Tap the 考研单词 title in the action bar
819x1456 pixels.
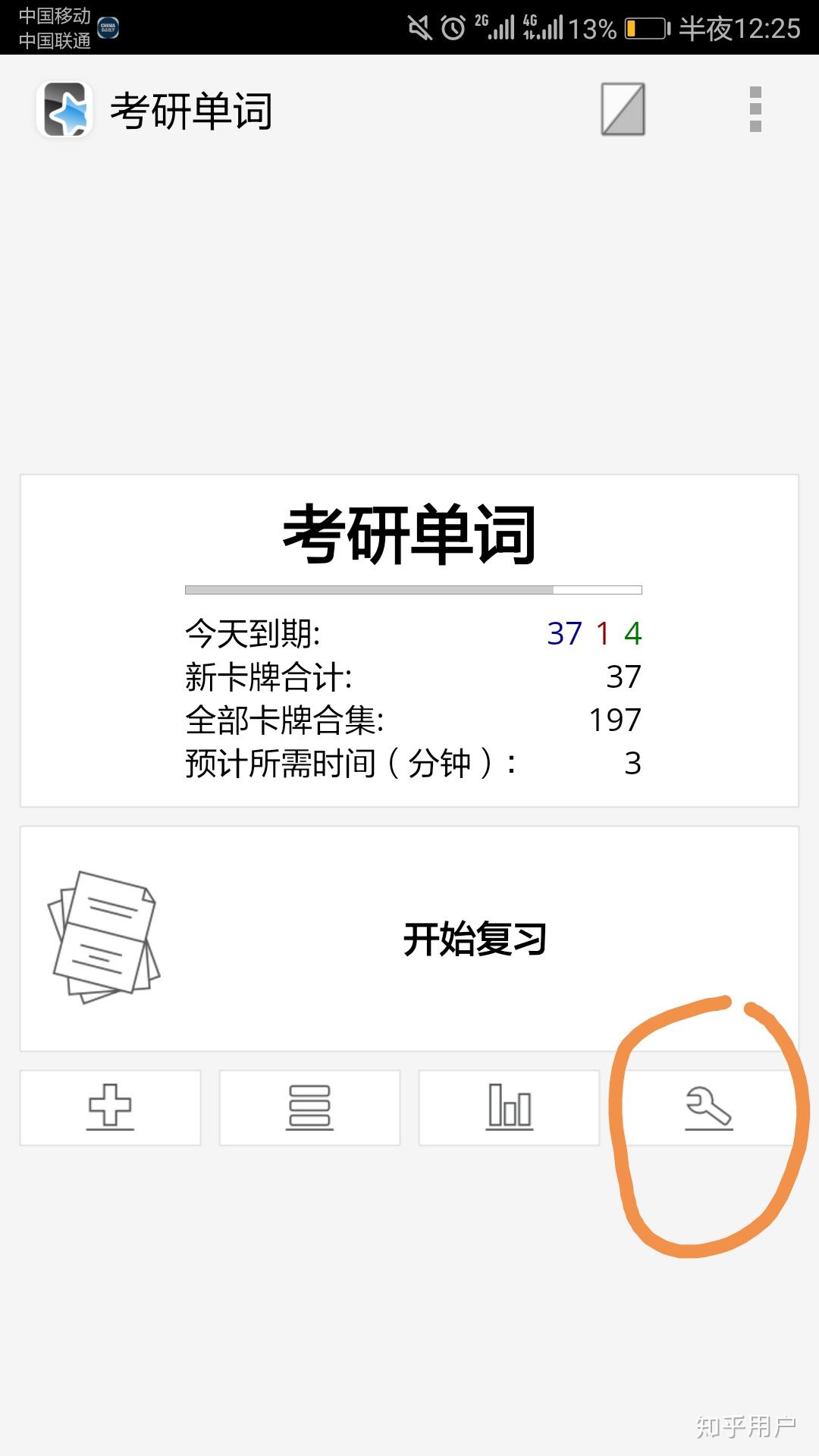click(x=193, y=108)
